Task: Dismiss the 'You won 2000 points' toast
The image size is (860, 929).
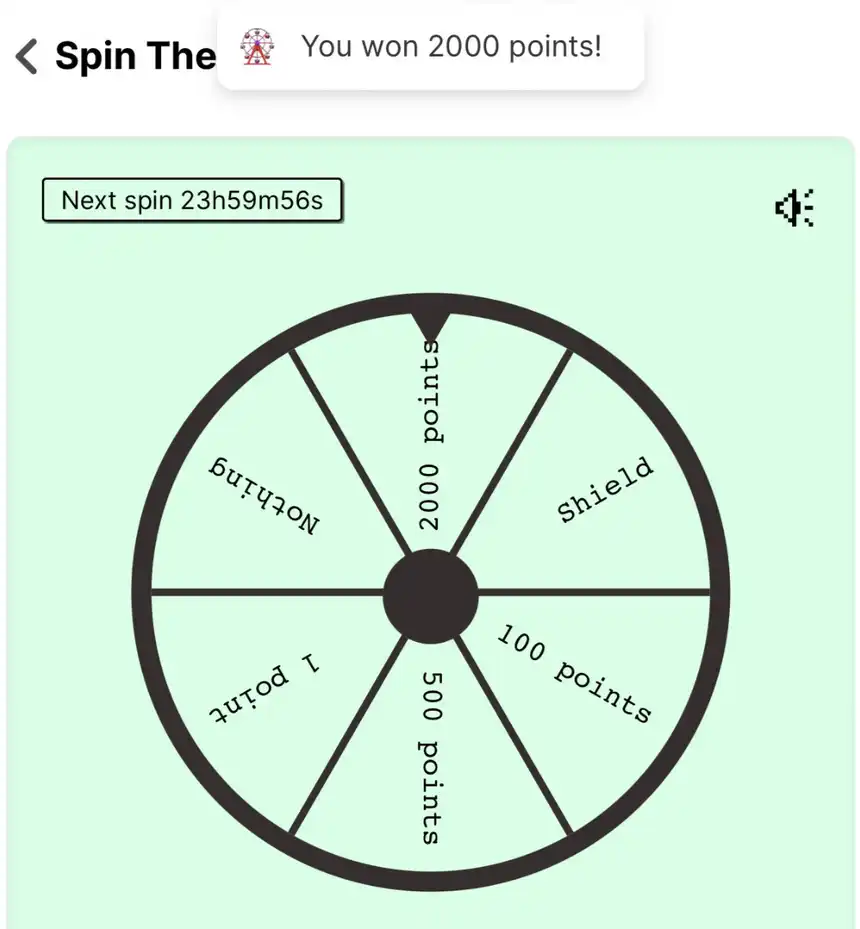Action: 431,47
